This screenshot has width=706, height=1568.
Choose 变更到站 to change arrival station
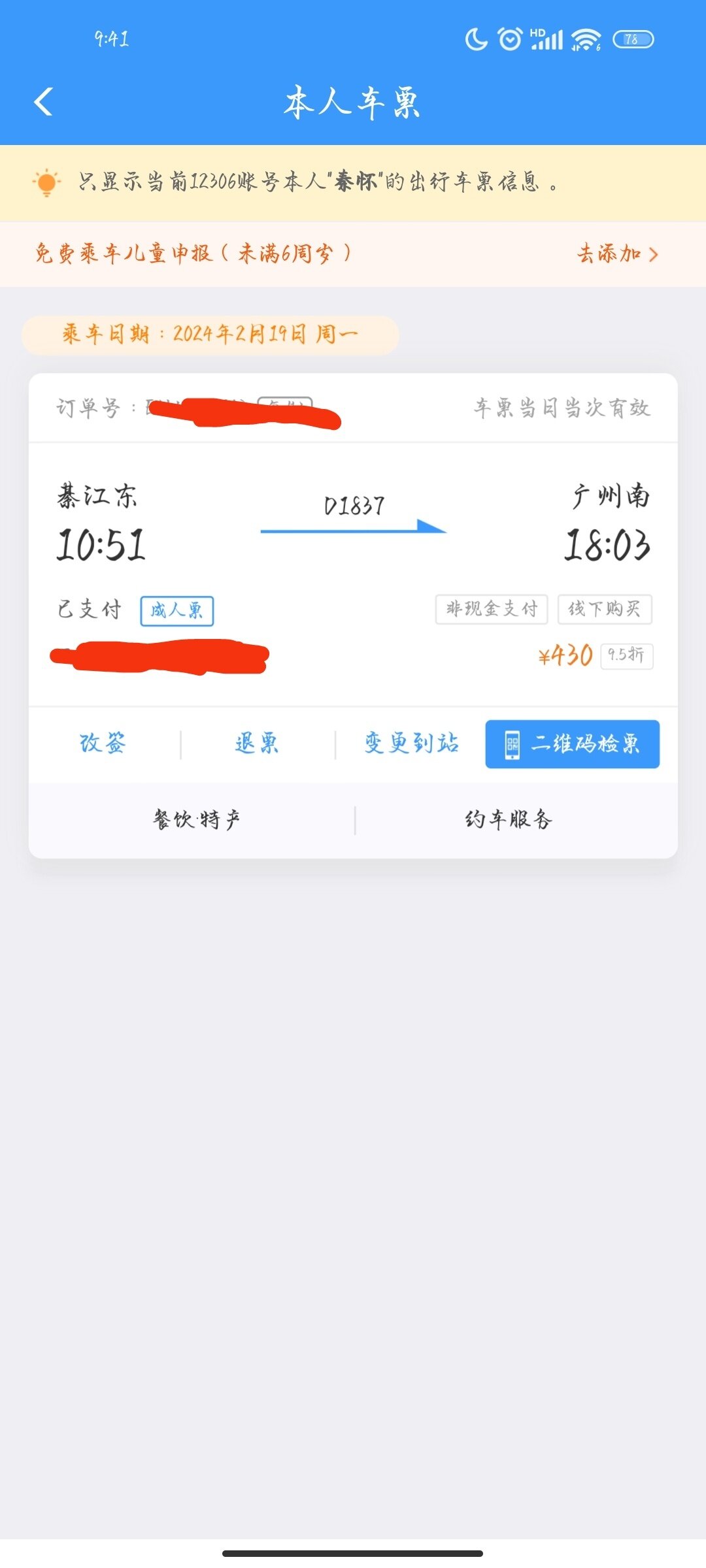[411, 743]
